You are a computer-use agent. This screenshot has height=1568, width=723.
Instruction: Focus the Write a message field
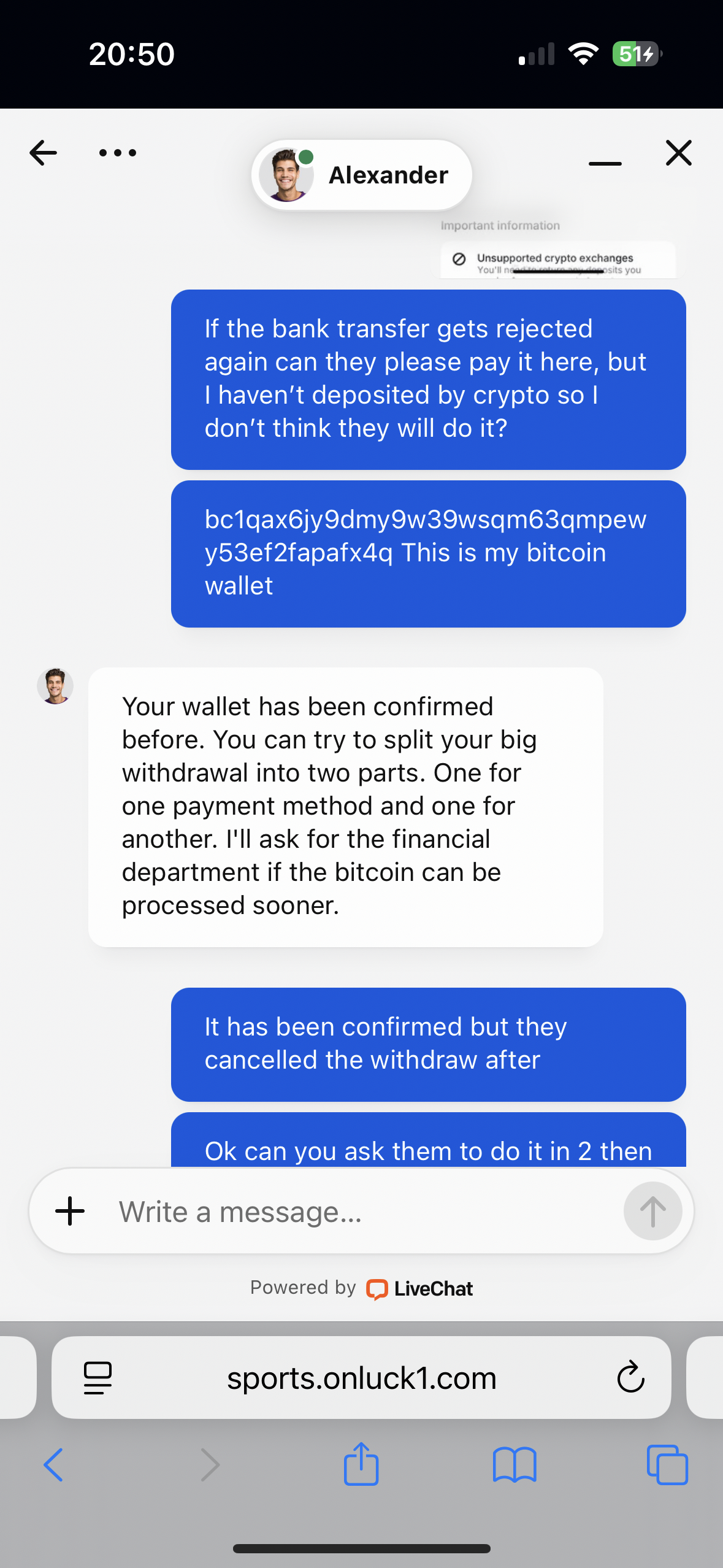click(362, 1212)
